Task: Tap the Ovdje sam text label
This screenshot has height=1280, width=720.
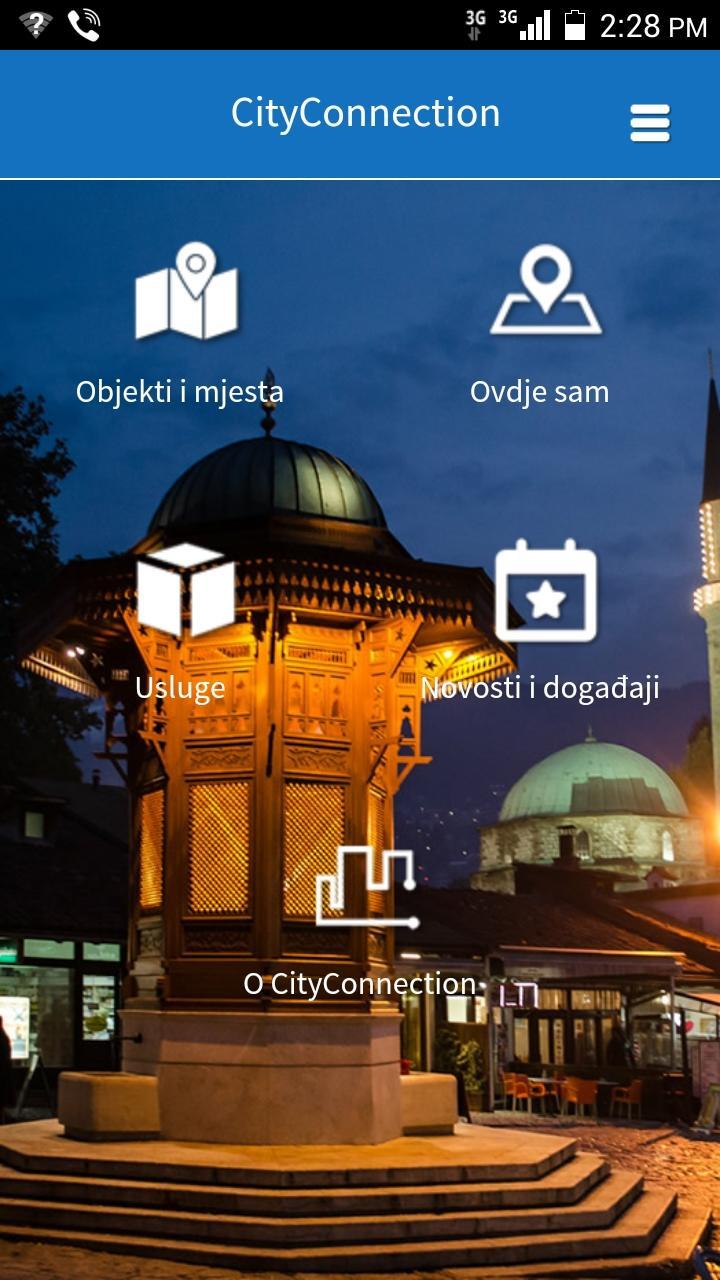Action: click(541, 392)
